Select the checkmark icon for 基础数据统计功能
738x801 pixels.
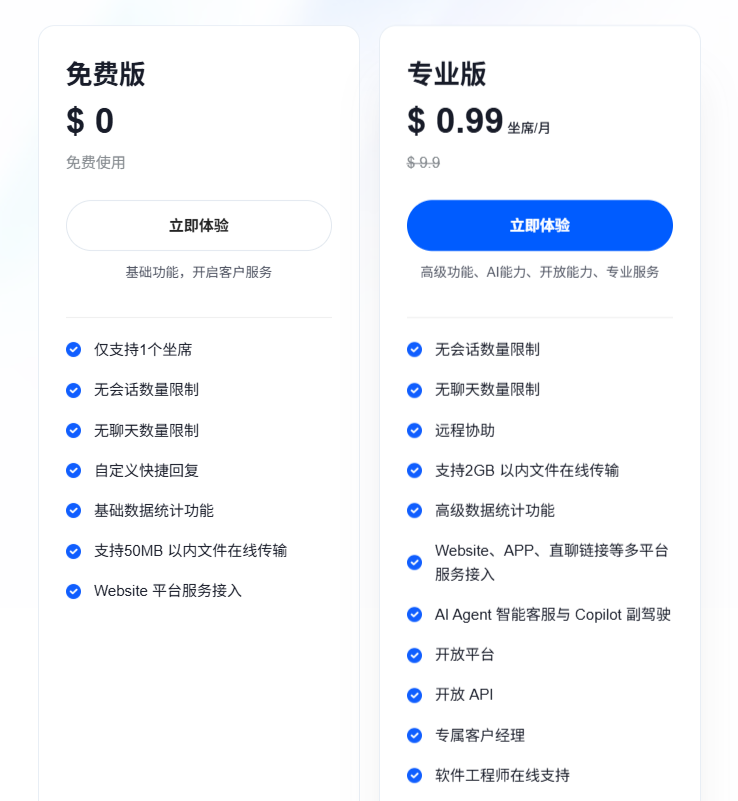(x=73, y=510)
